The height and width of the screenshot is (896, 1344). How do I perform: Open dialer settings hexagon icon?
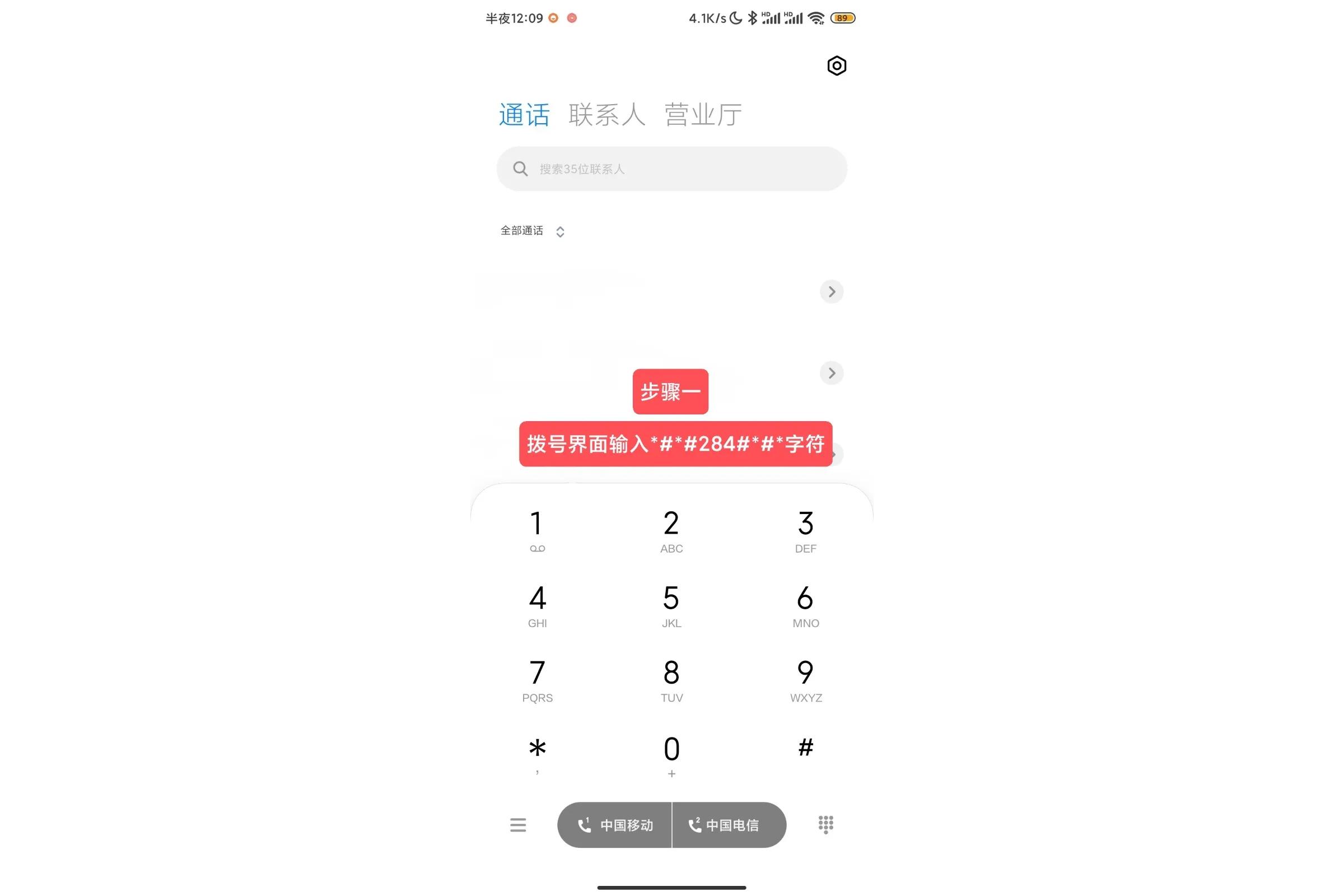837,66
